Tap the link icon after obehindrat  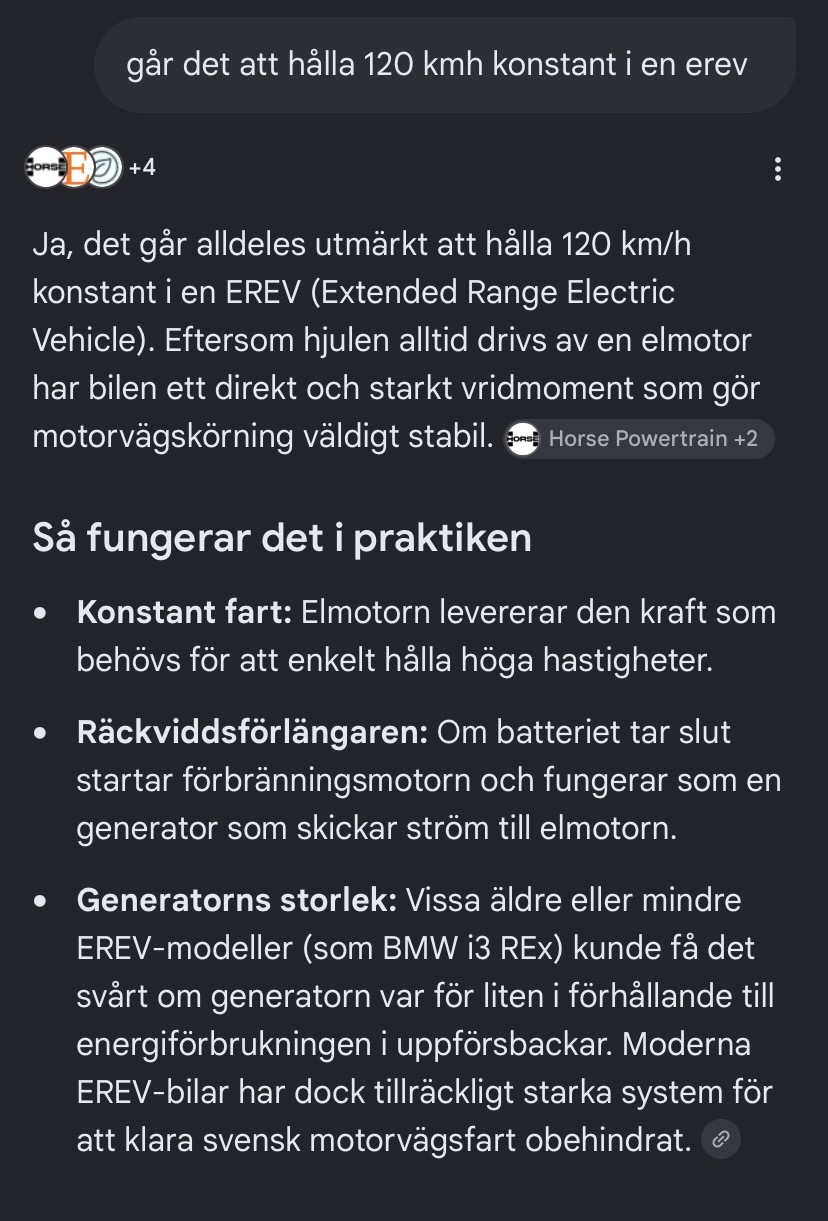click(721, 1138)
